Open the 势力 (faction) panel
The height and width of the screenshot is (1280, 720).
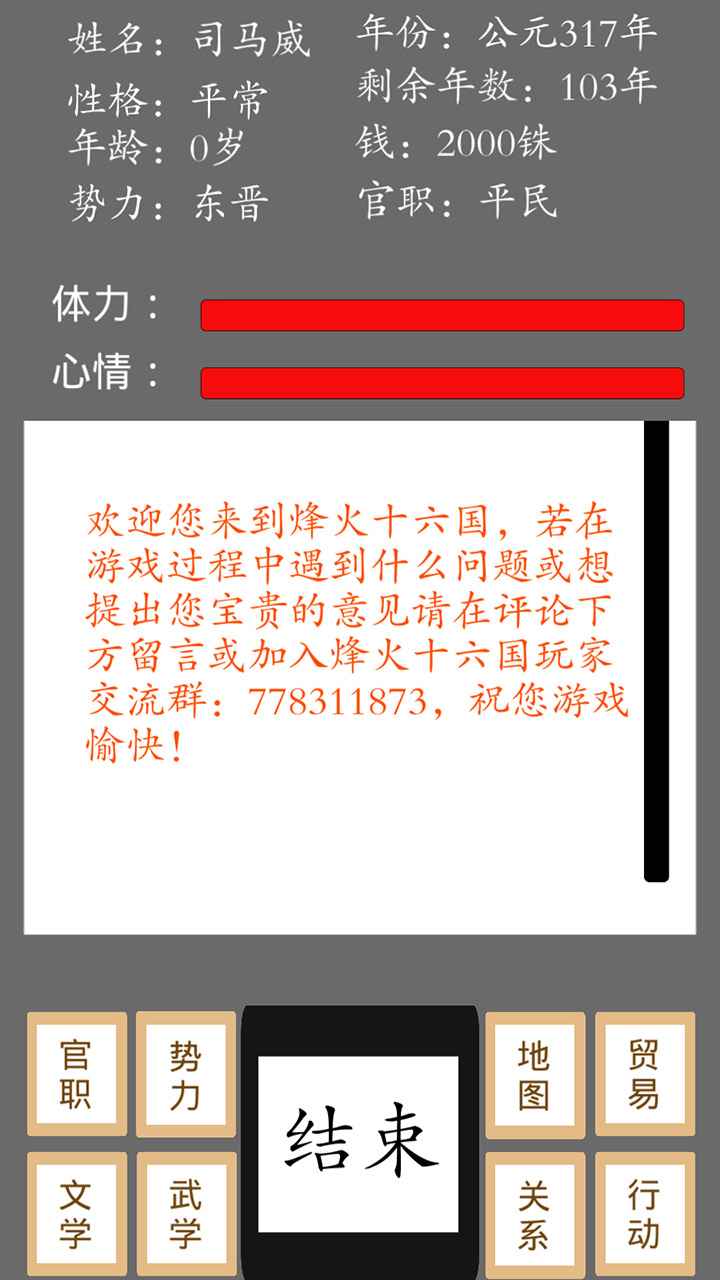coord(185,1074)
